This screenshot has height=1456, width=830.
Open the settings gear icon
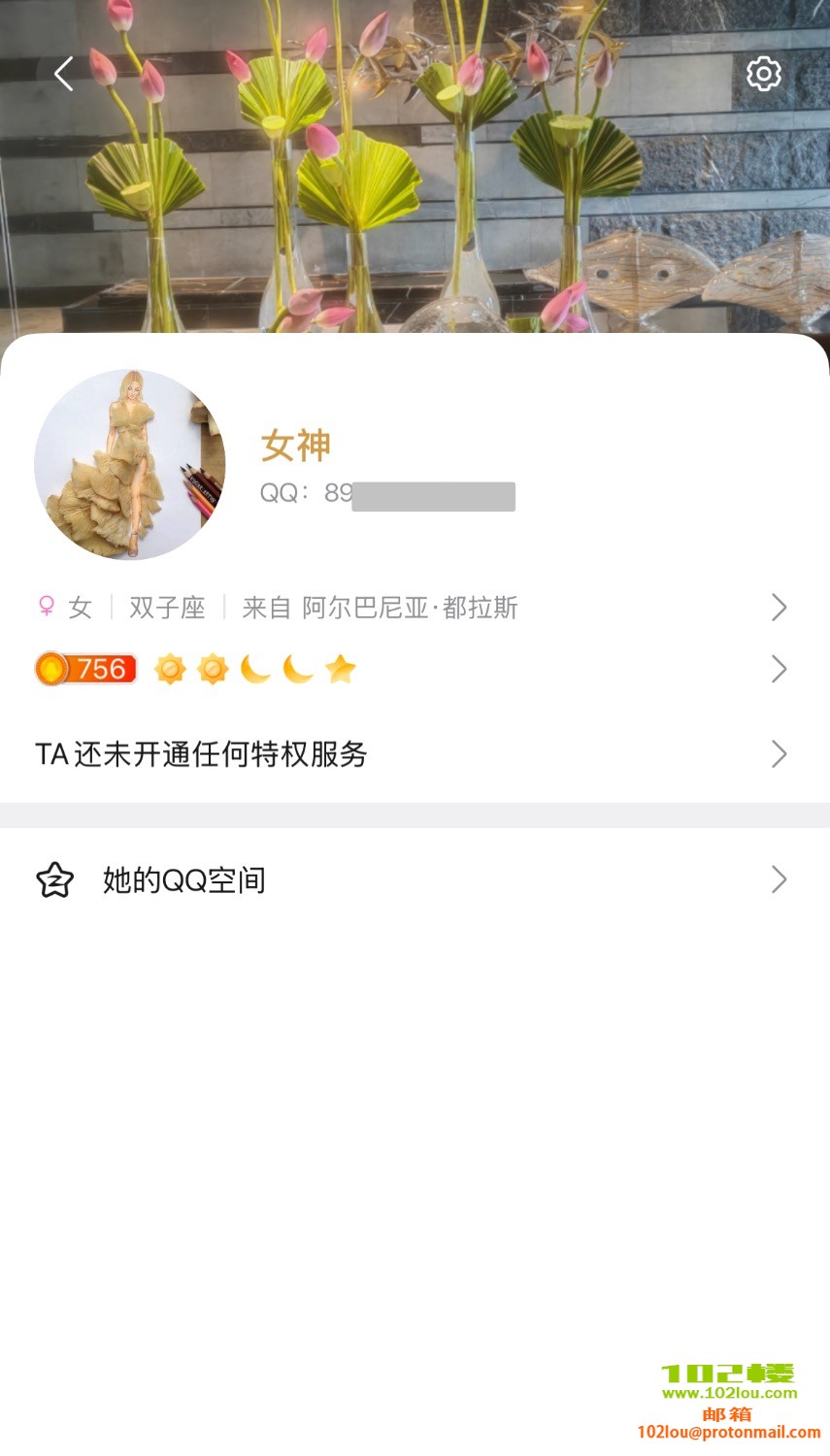[763, 74]
